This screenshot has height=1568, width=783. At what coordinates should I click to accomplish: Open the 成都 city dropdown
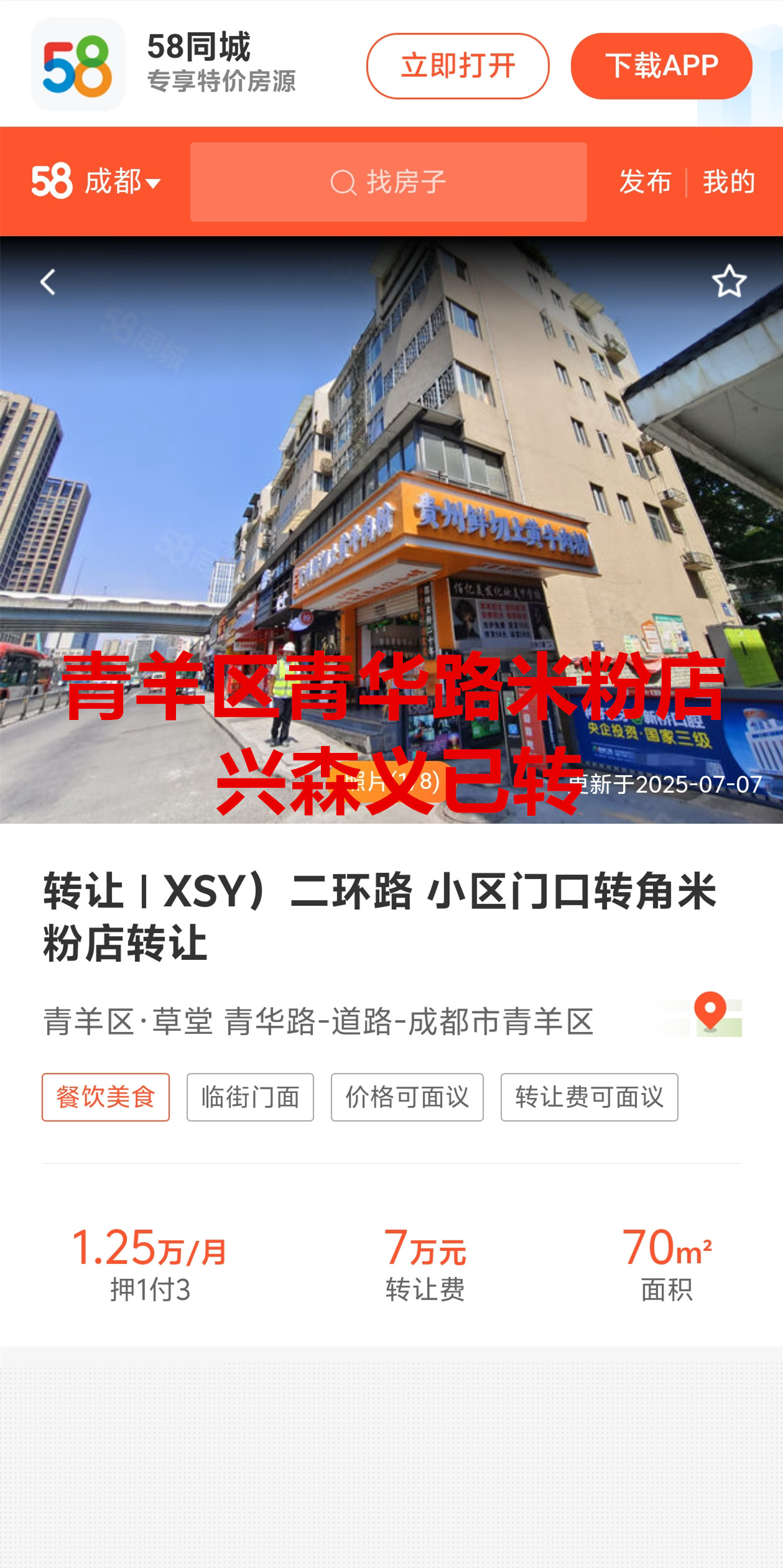click(122, 182)
